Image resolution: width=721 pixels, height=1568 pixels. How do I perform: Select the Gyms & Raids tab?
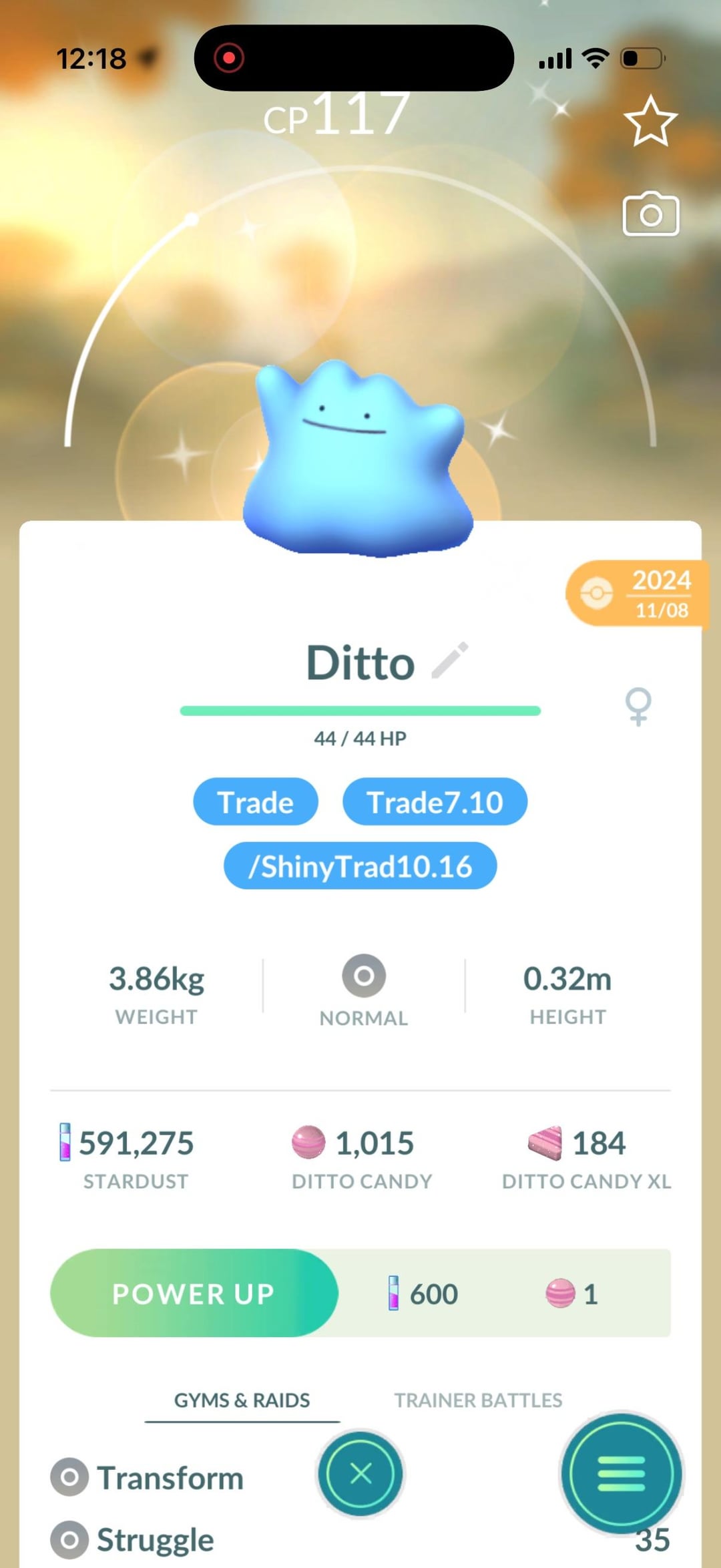242,1400
